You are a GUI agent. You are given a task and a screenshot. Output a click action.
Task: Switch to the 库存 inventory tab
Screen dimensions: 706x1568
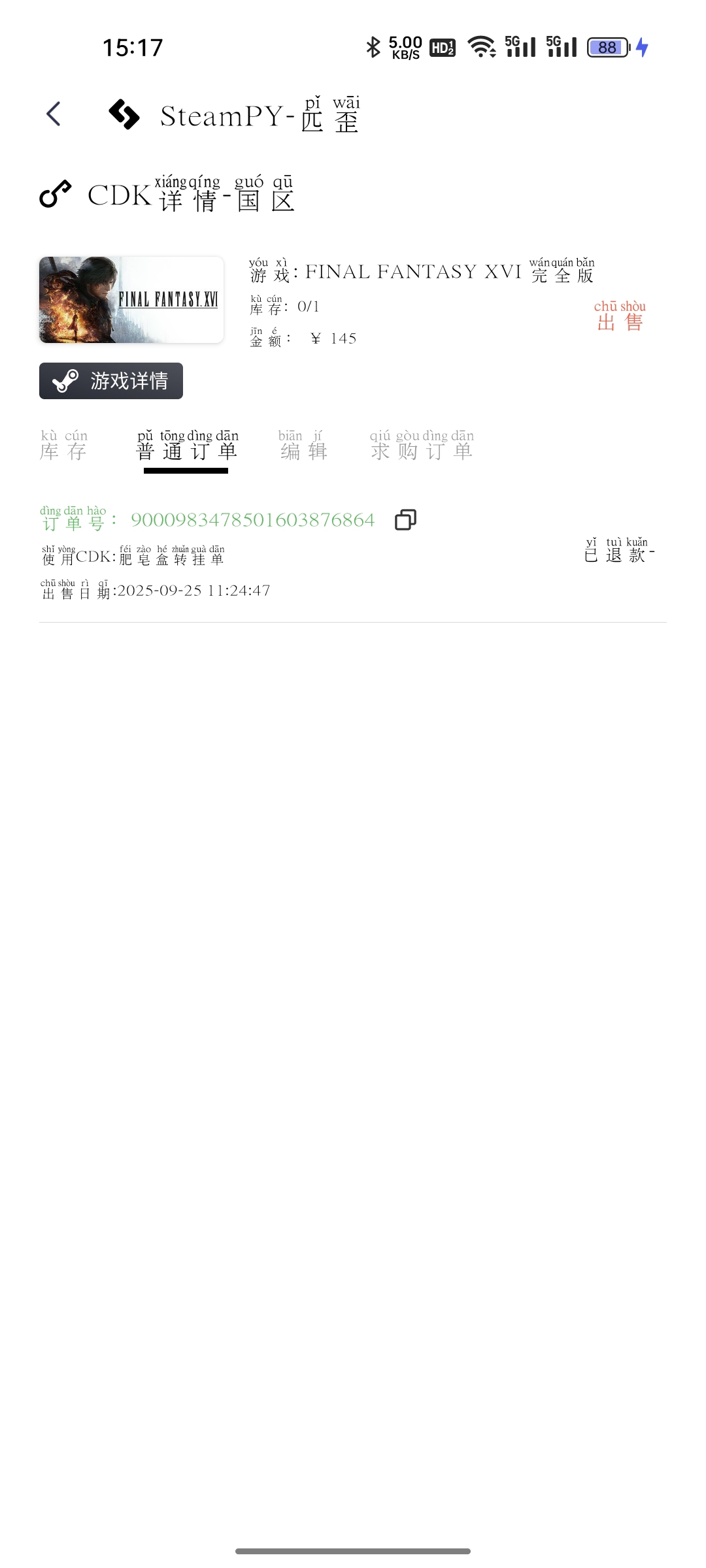pos(63,446)
